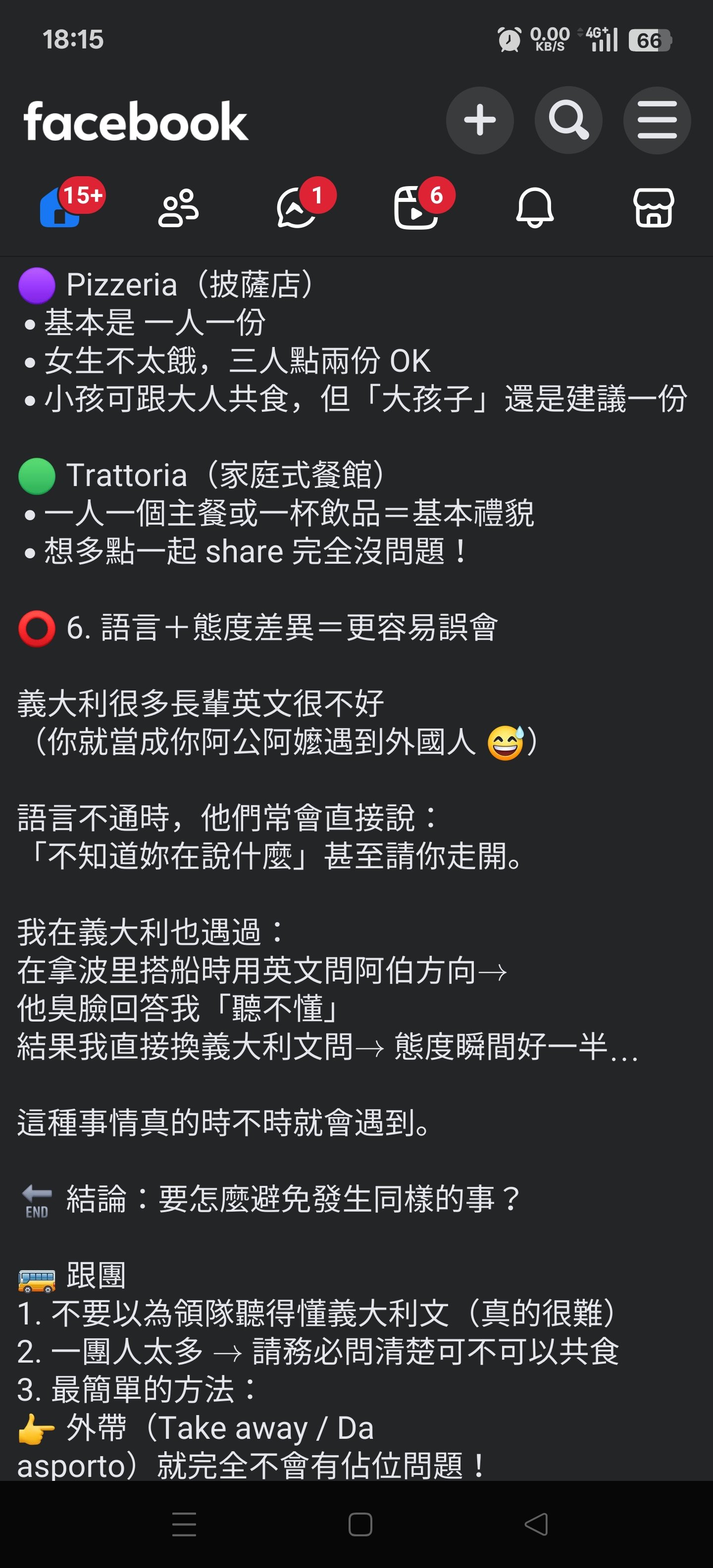Open the recent apps button

[x=184, y=1524]
